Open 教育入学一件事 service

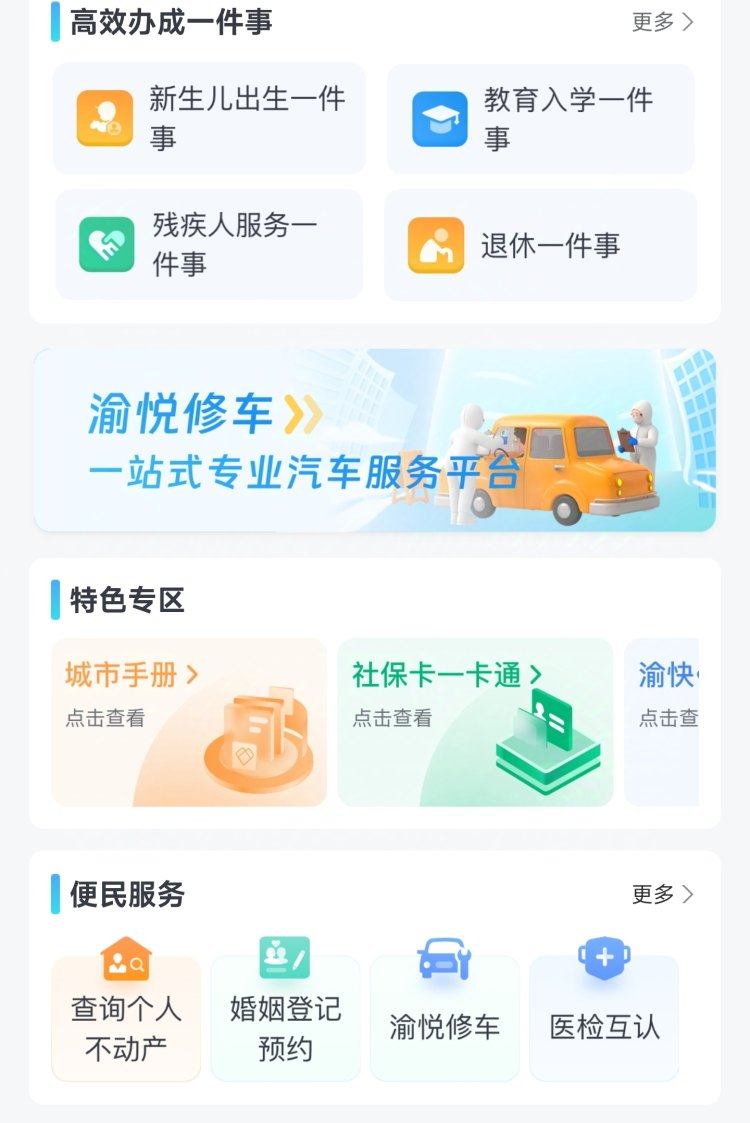tap(540, 118)
